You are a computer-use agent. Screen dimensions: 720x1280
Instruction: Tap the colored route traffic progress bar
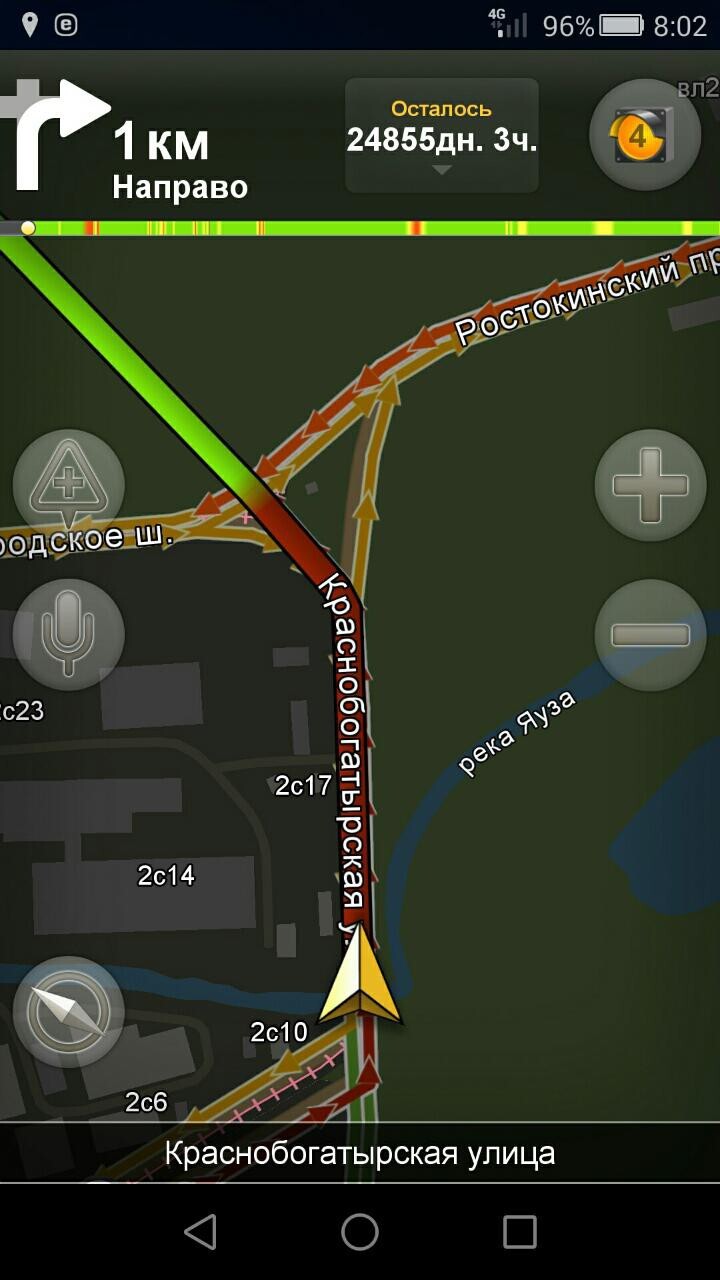click(360, 228)
